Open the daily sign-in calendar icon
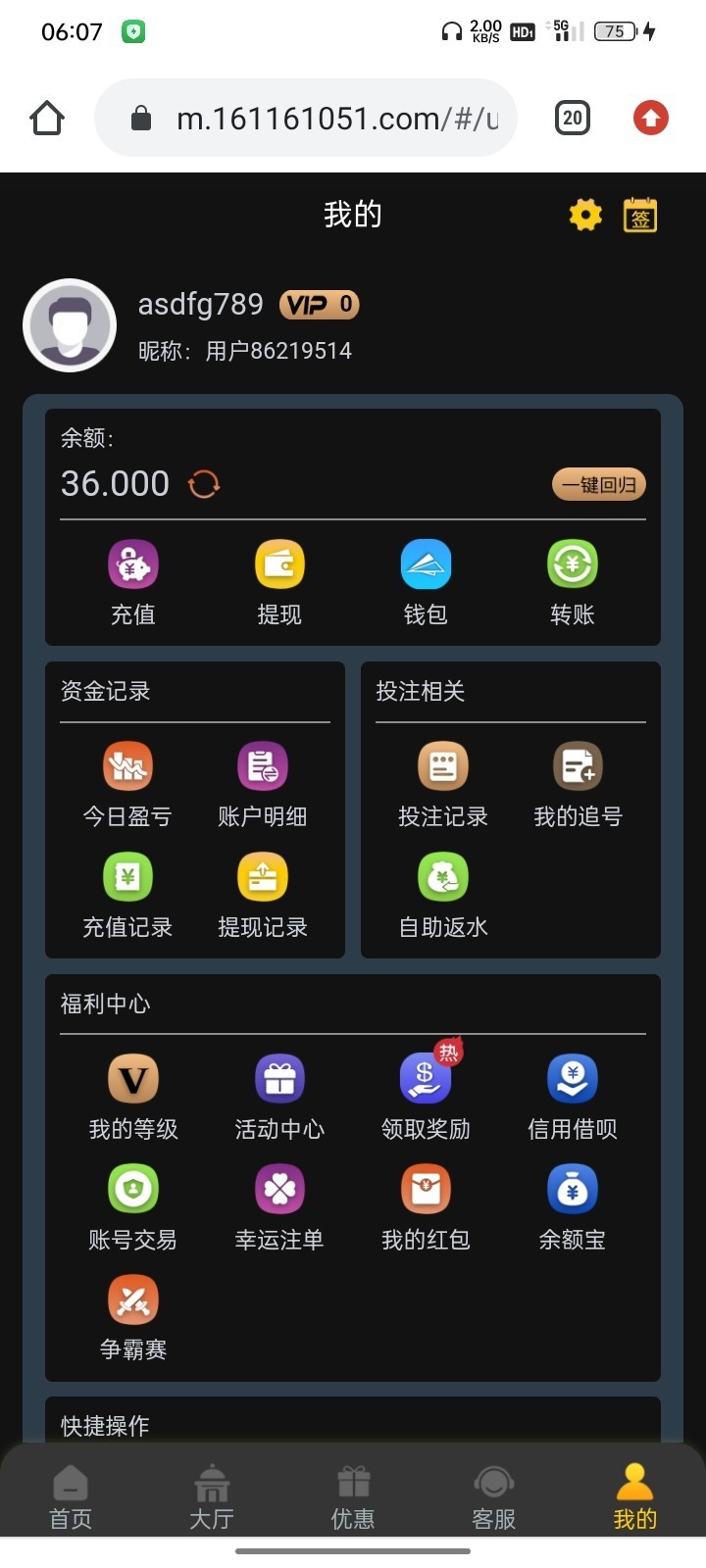 click(640, 215)
